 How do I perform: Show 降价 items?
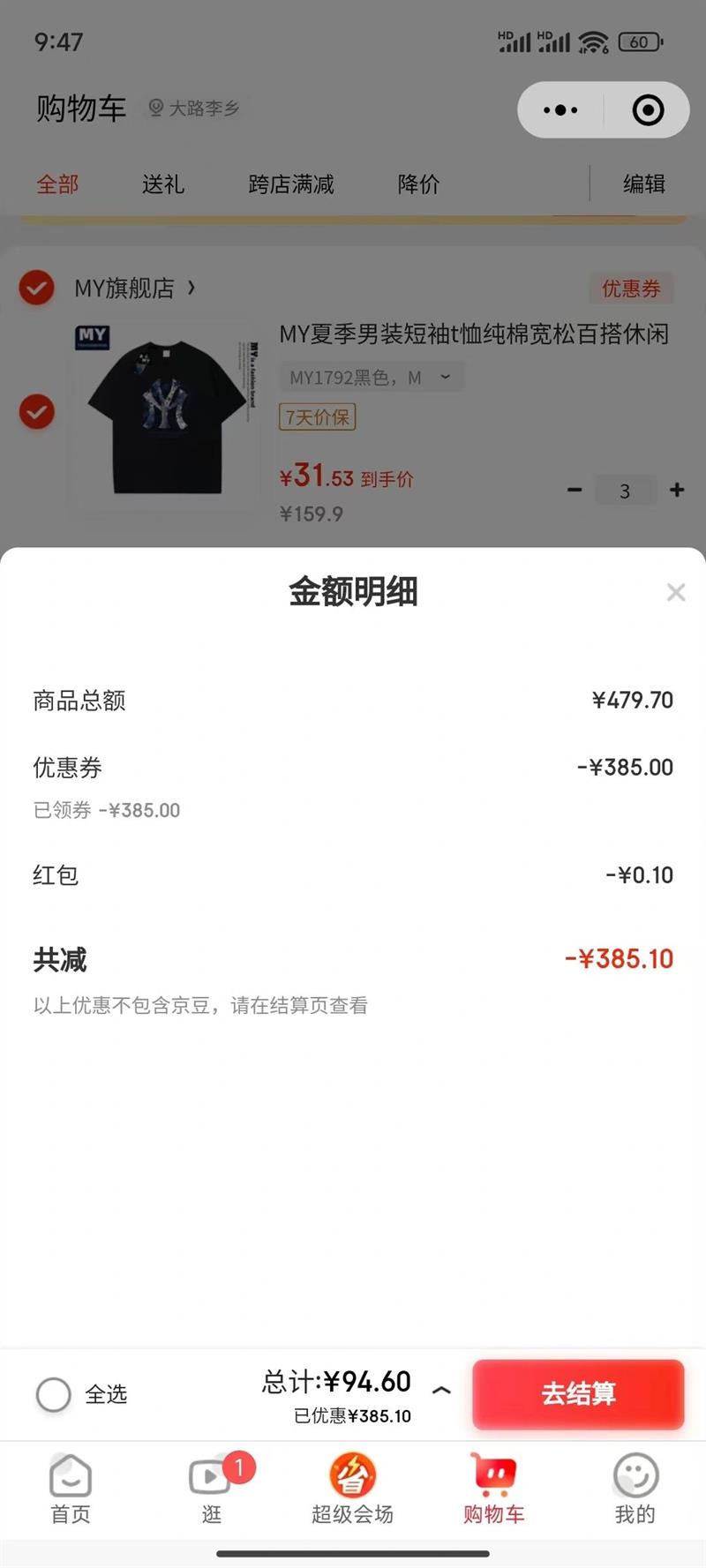418,184
